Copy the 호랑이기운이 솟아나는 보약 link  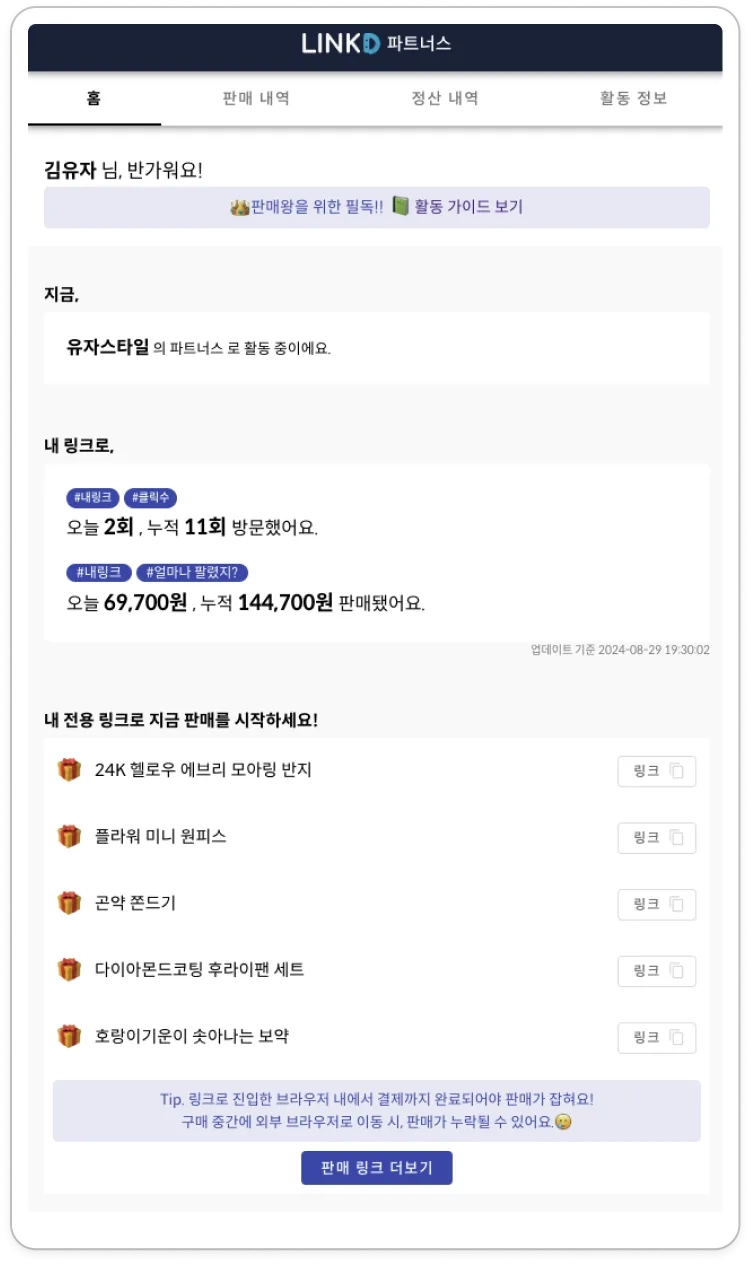coord(656,1037)
